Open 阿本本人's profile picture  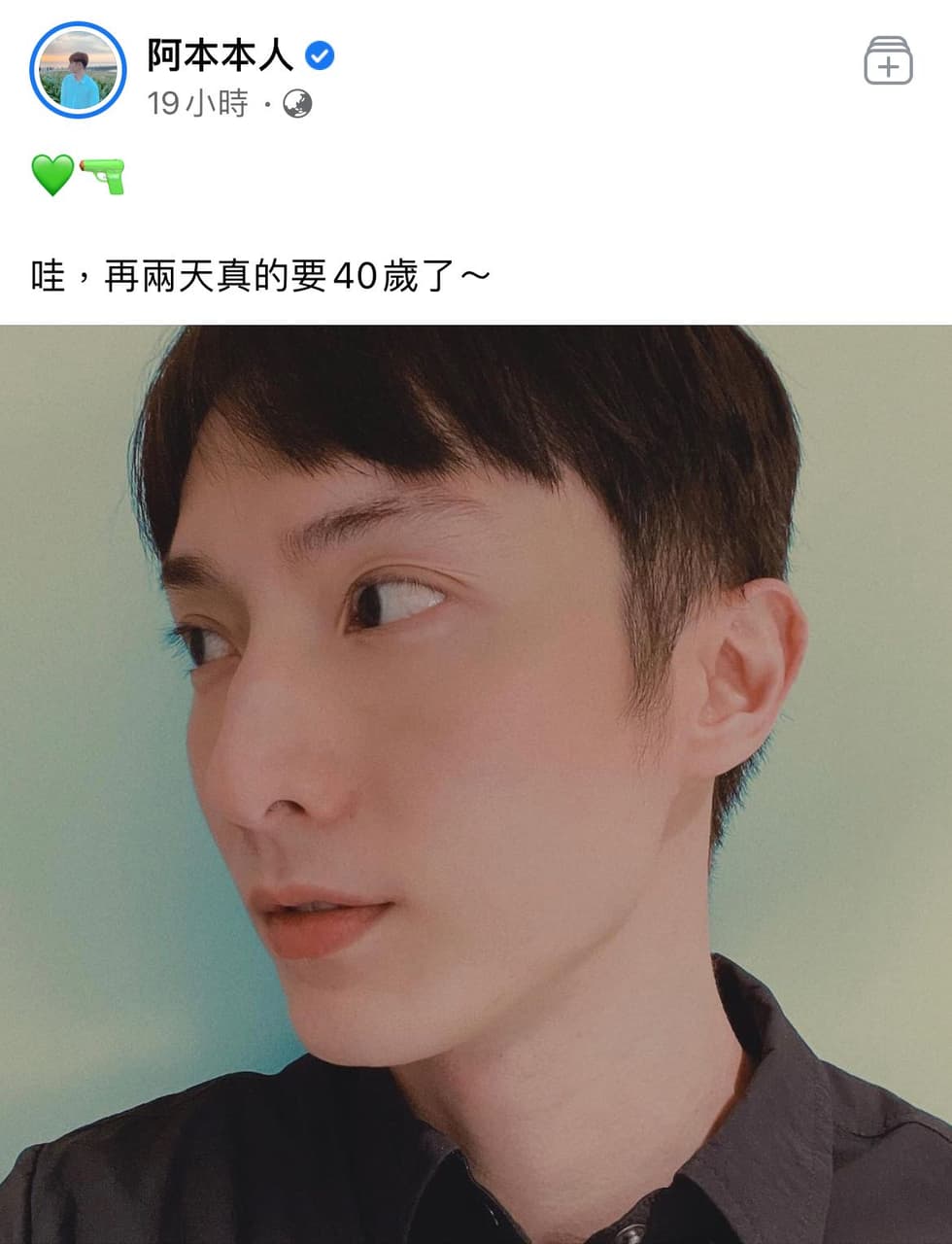coord(79,70)
